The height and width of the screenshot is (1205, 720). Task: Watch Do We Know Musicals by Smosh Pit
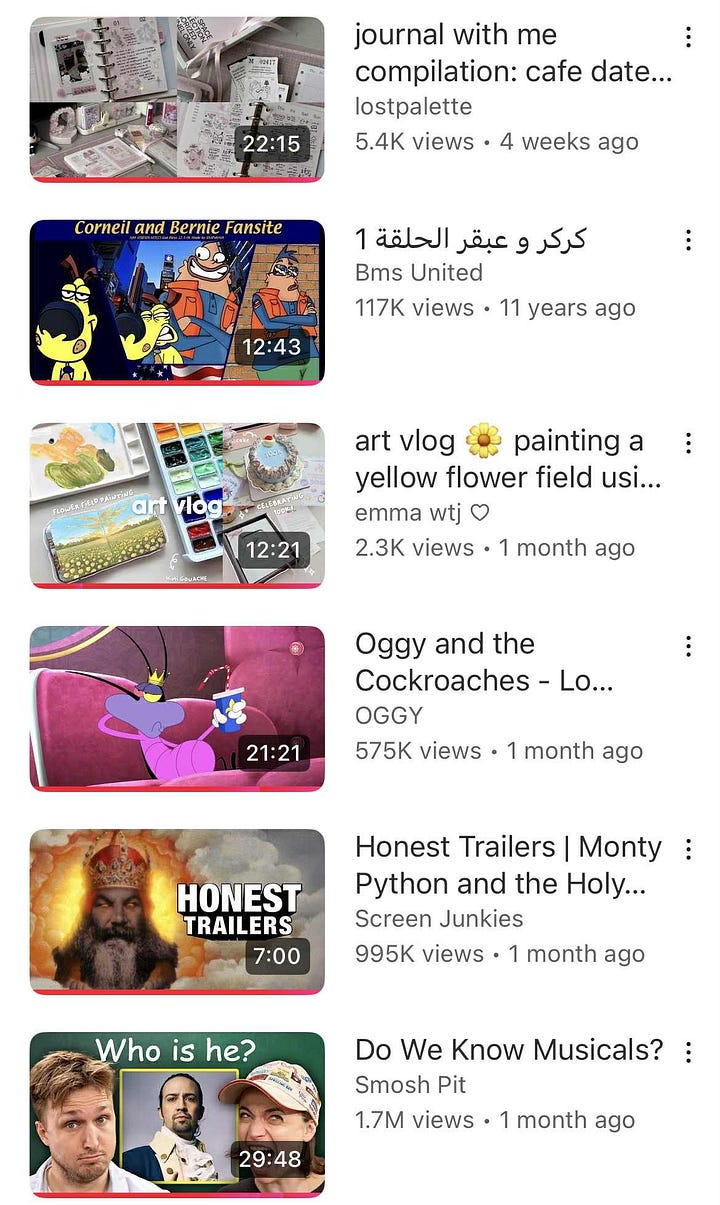click(177, 1113)
